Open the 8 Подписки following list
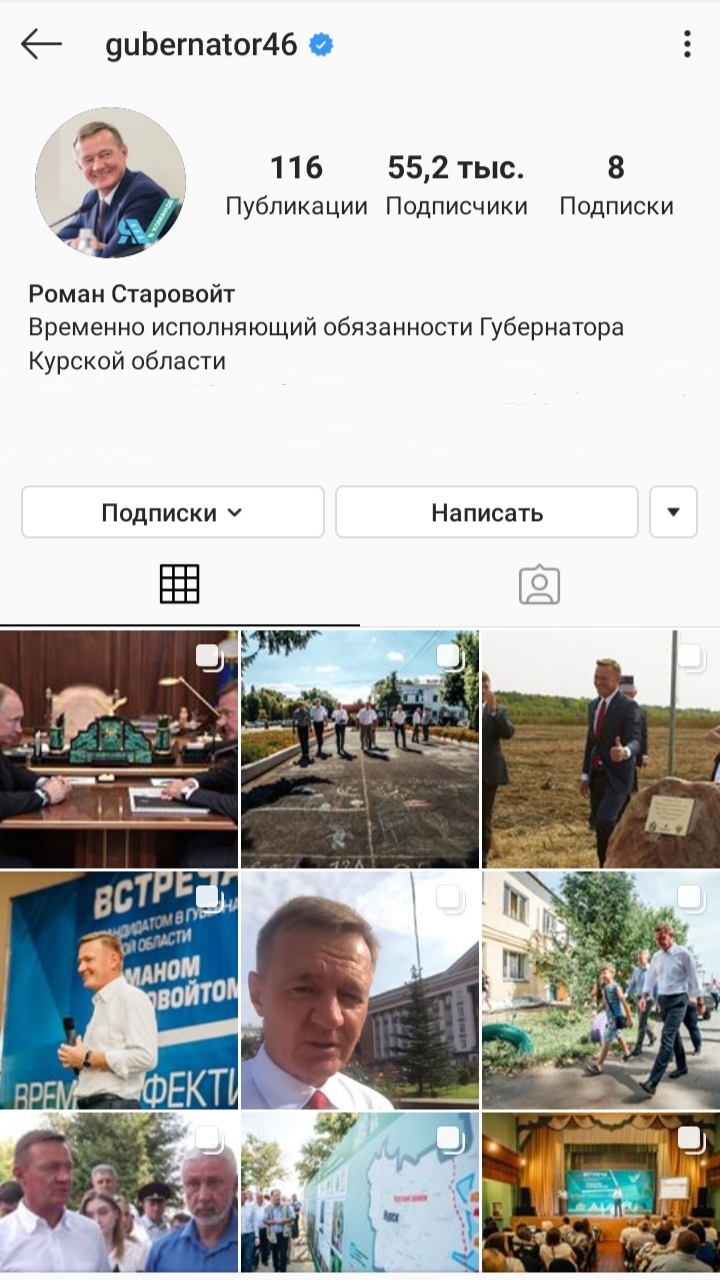Screen dimensions: 720x1280 pyautogui.click(x=616, y=186)
